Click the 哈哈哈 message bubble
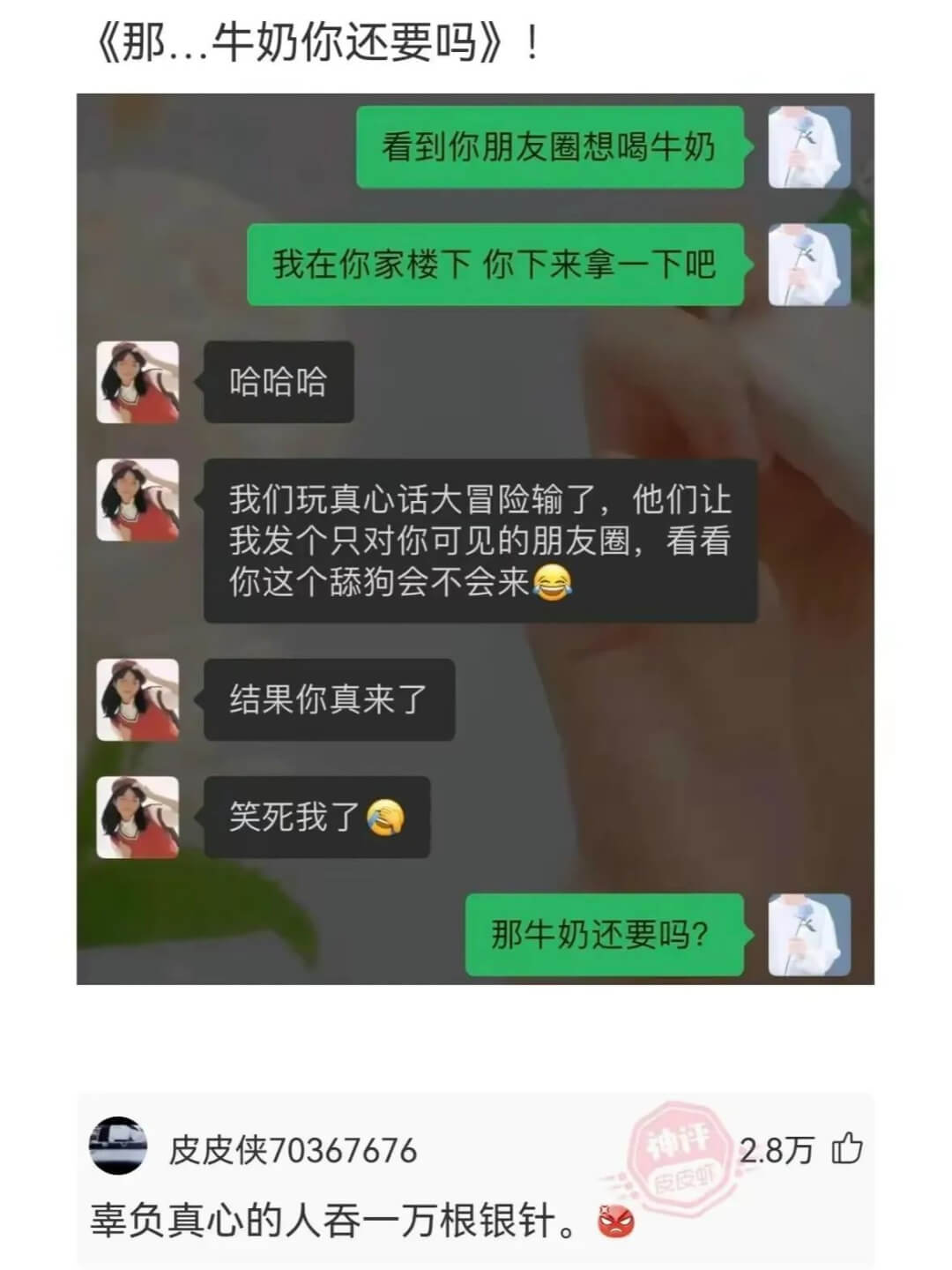 click(279, 380)
